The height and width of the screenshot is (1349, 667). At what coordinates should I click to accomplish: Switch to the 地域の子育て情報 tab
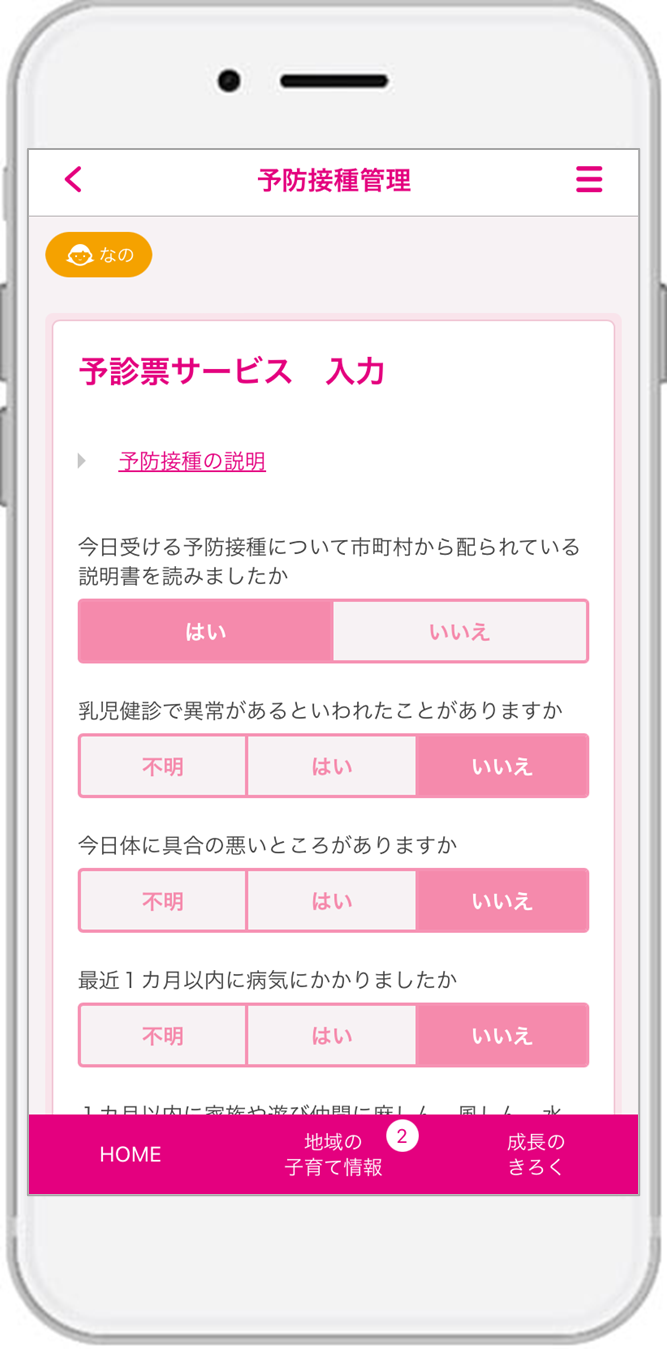[334, 1154]
